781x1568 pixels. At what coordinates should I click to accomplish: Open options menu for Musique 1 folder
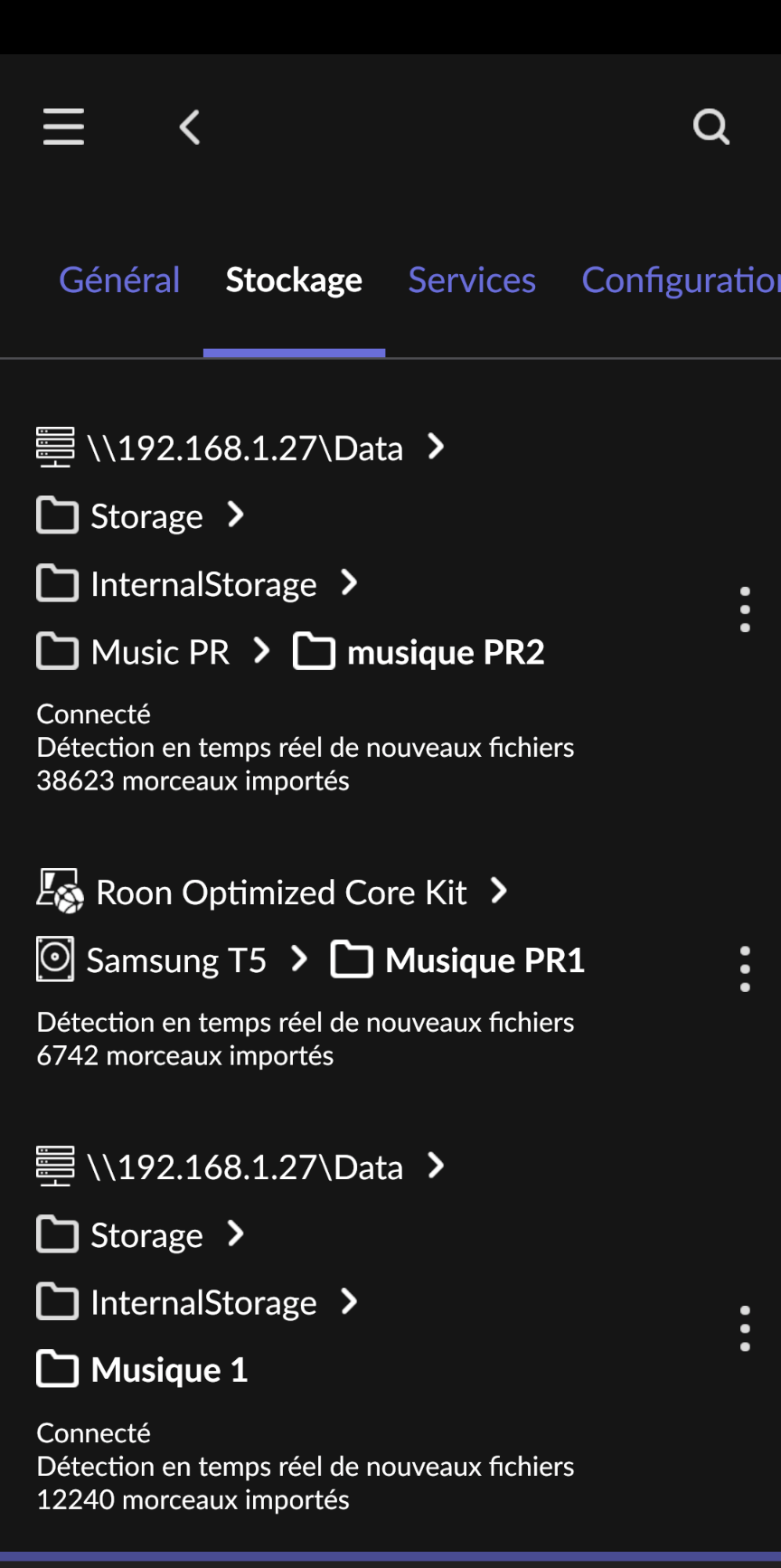tap(745, 1328)
